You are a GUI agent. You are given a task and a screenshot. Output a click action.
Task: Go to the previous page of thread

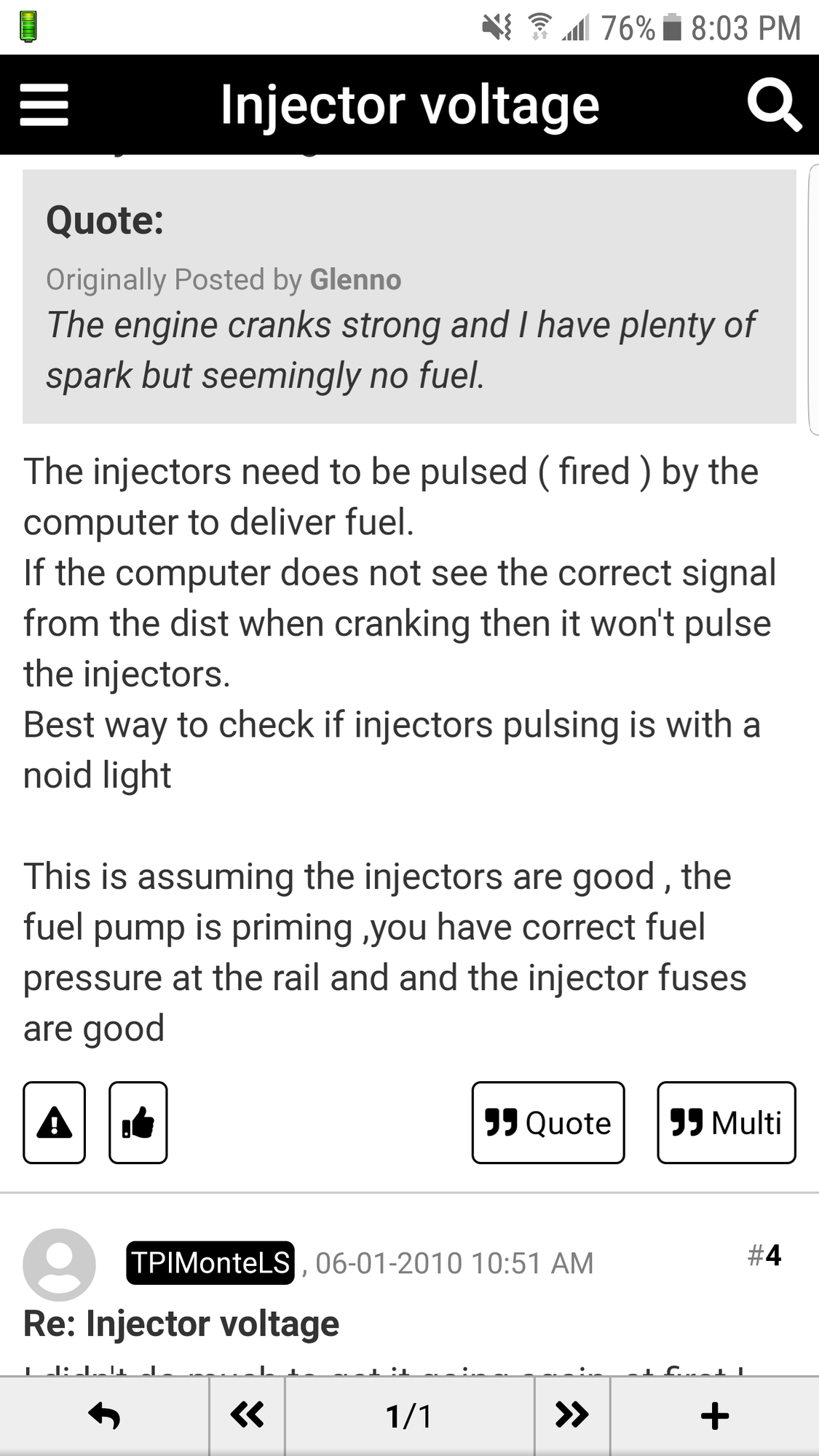(x=247, y=1416)
